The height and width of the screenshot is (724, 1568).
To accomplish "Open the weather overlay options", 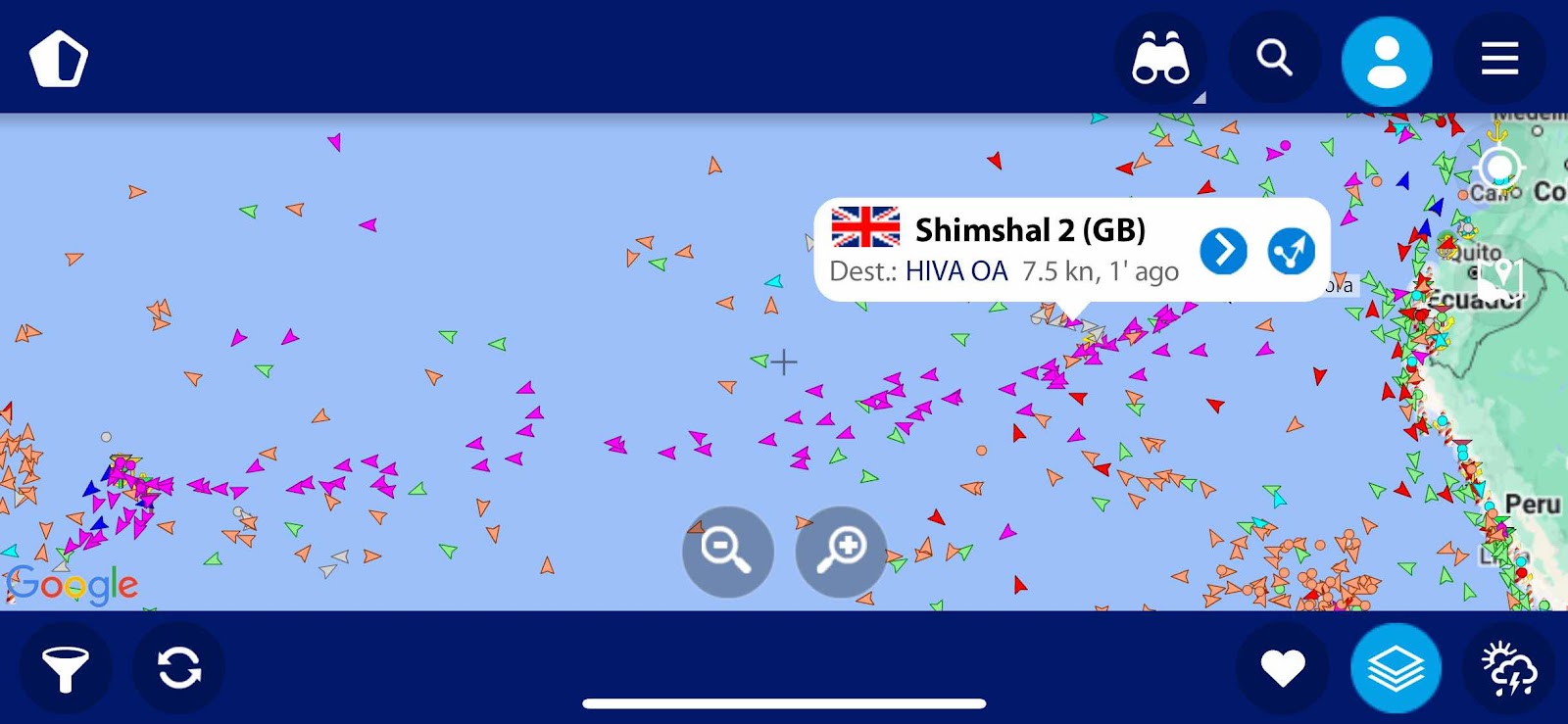I will coord(1509,668).
